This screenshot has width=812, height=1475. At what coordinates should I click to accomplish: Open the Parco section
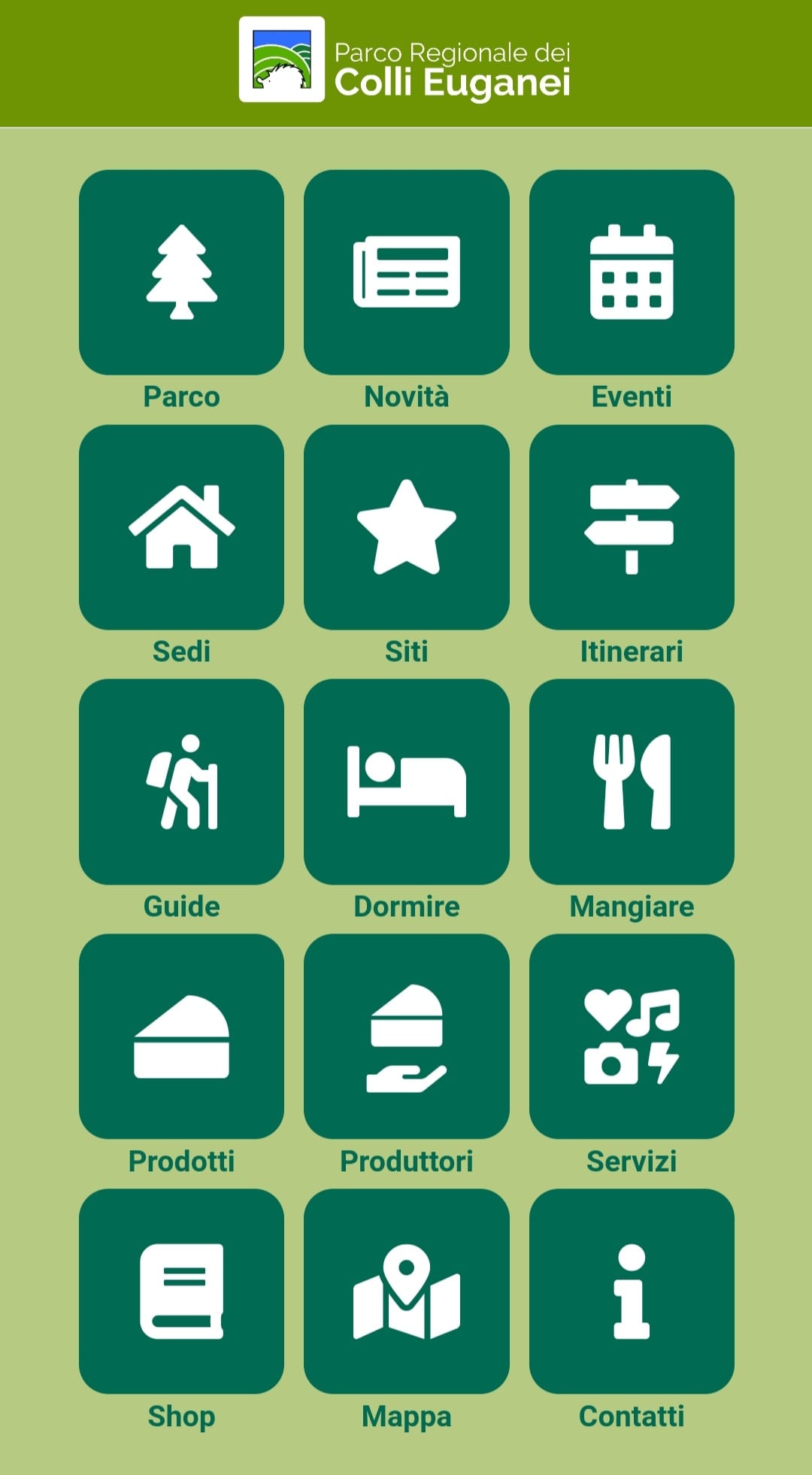coord(181,272)
